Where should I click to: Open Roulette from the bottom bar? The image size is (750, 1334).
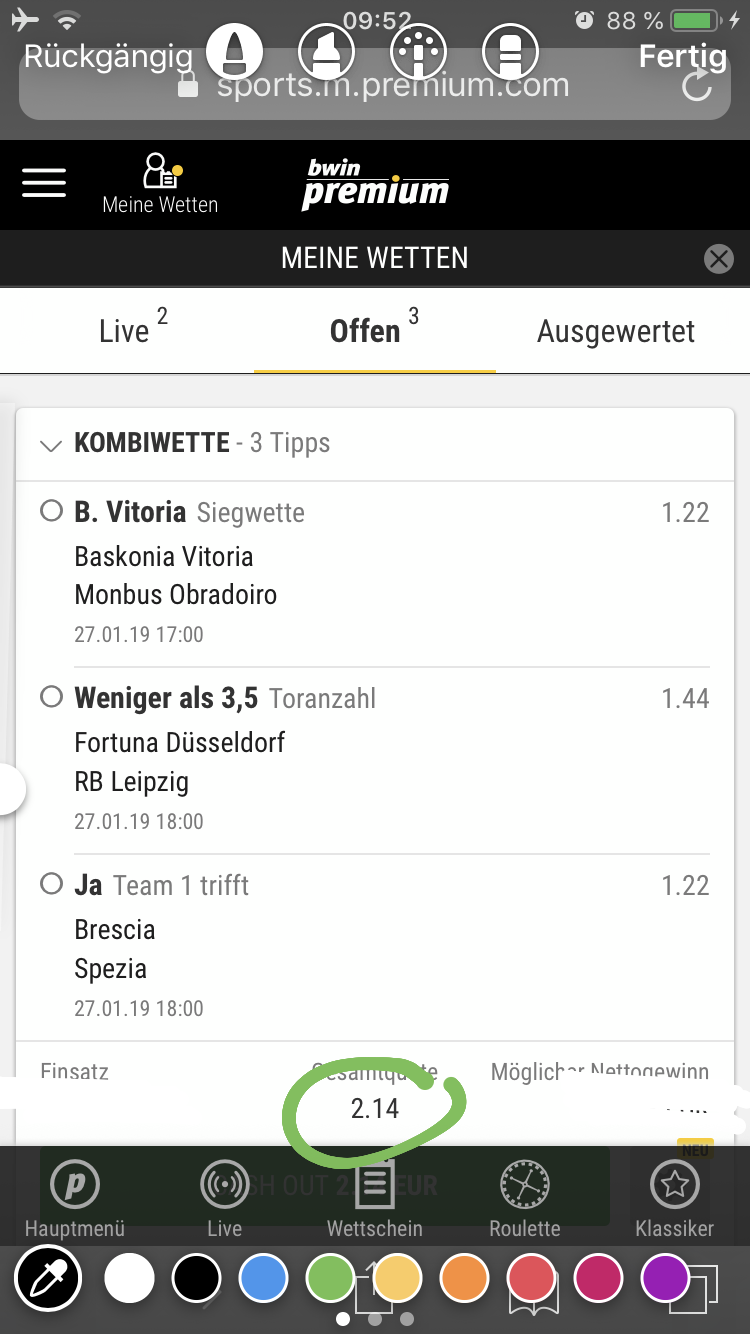click(525, 1199)
